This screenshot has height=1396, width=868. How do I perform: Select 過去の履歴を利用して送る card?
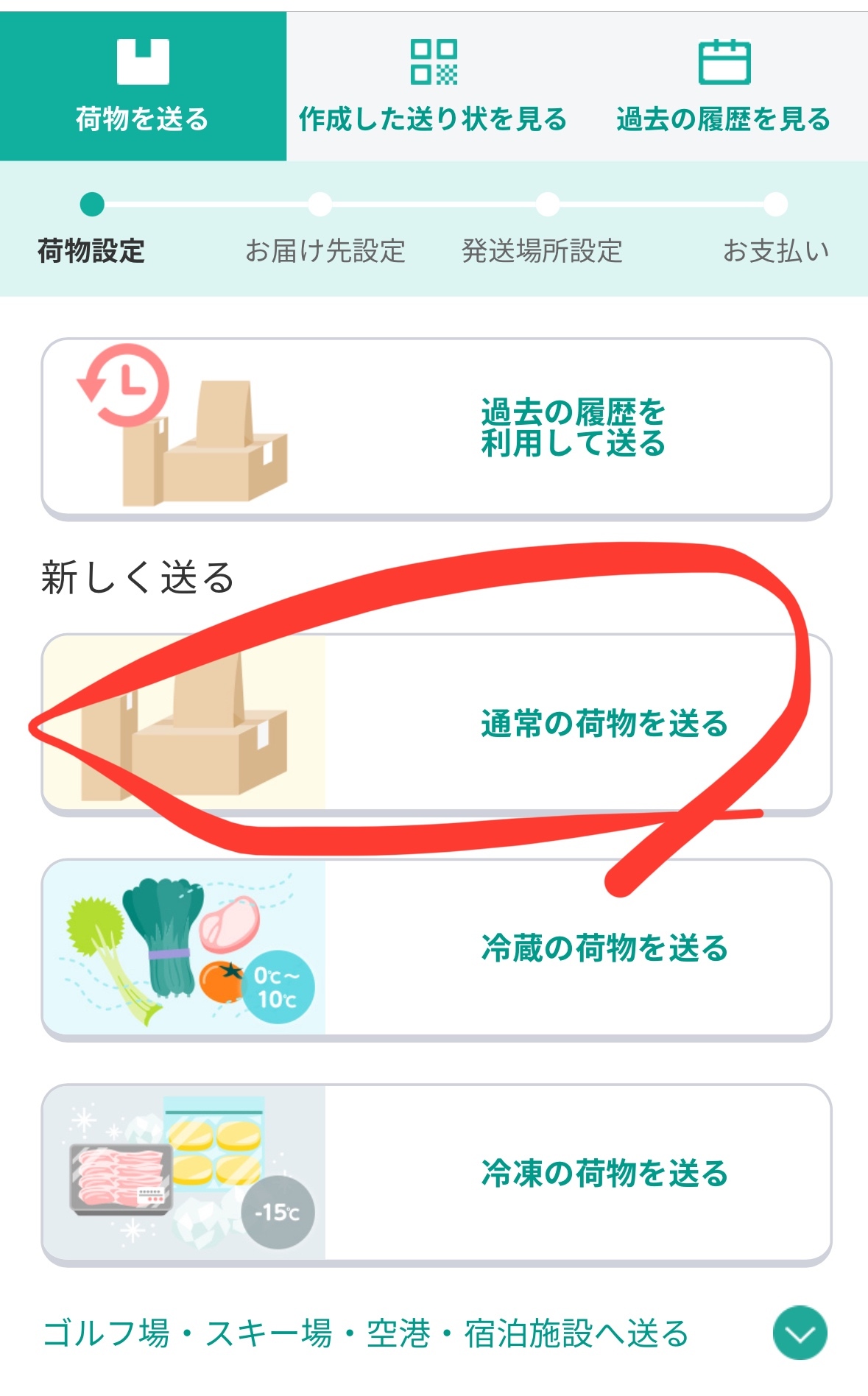pyautogui.click(x=436, y=429)
